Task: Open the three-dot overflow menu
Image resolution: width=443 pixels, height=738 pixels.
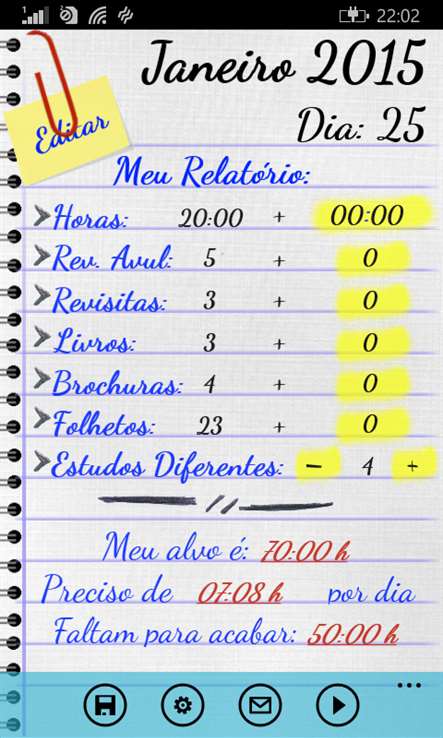Action: click(x=409, y=685)
